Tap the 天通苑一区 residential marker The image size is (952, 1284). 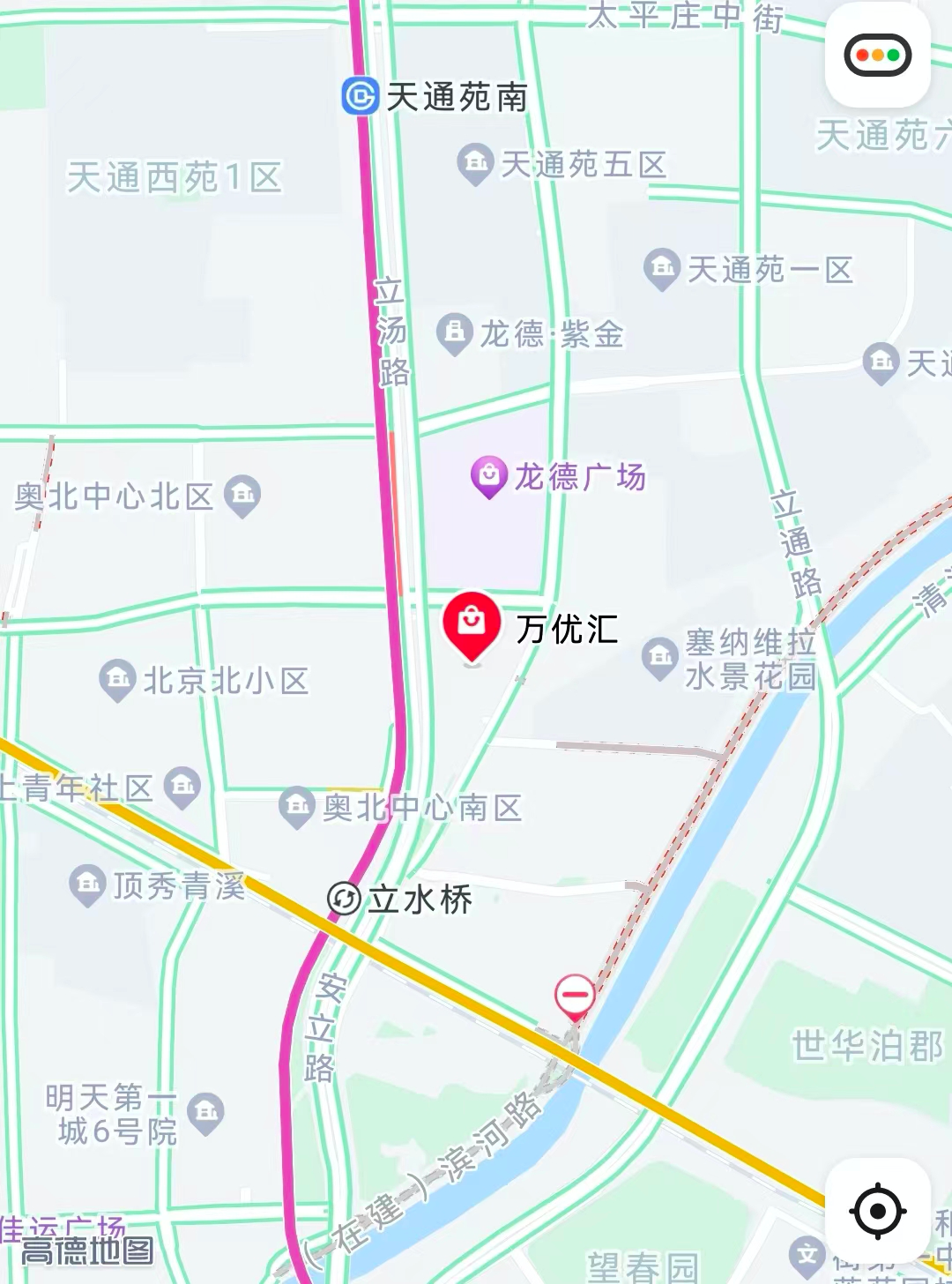(x=661, y=269)
